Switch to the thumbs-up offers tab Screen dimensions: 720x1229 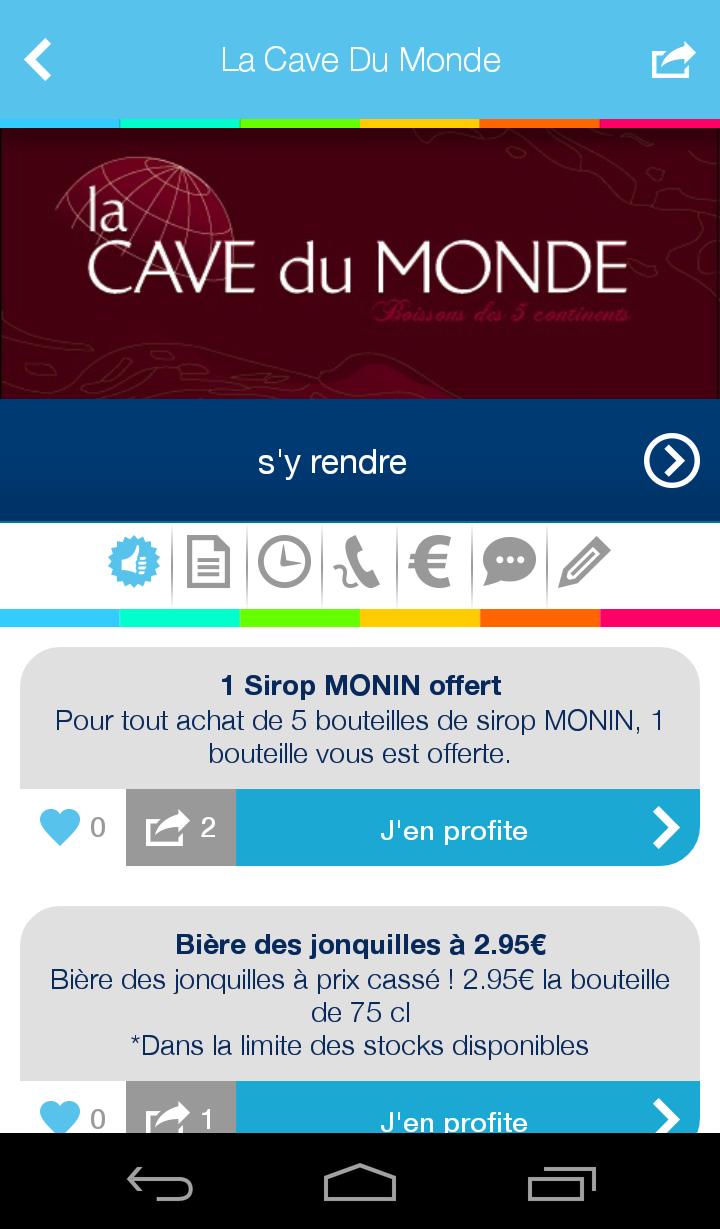(134, 562)
